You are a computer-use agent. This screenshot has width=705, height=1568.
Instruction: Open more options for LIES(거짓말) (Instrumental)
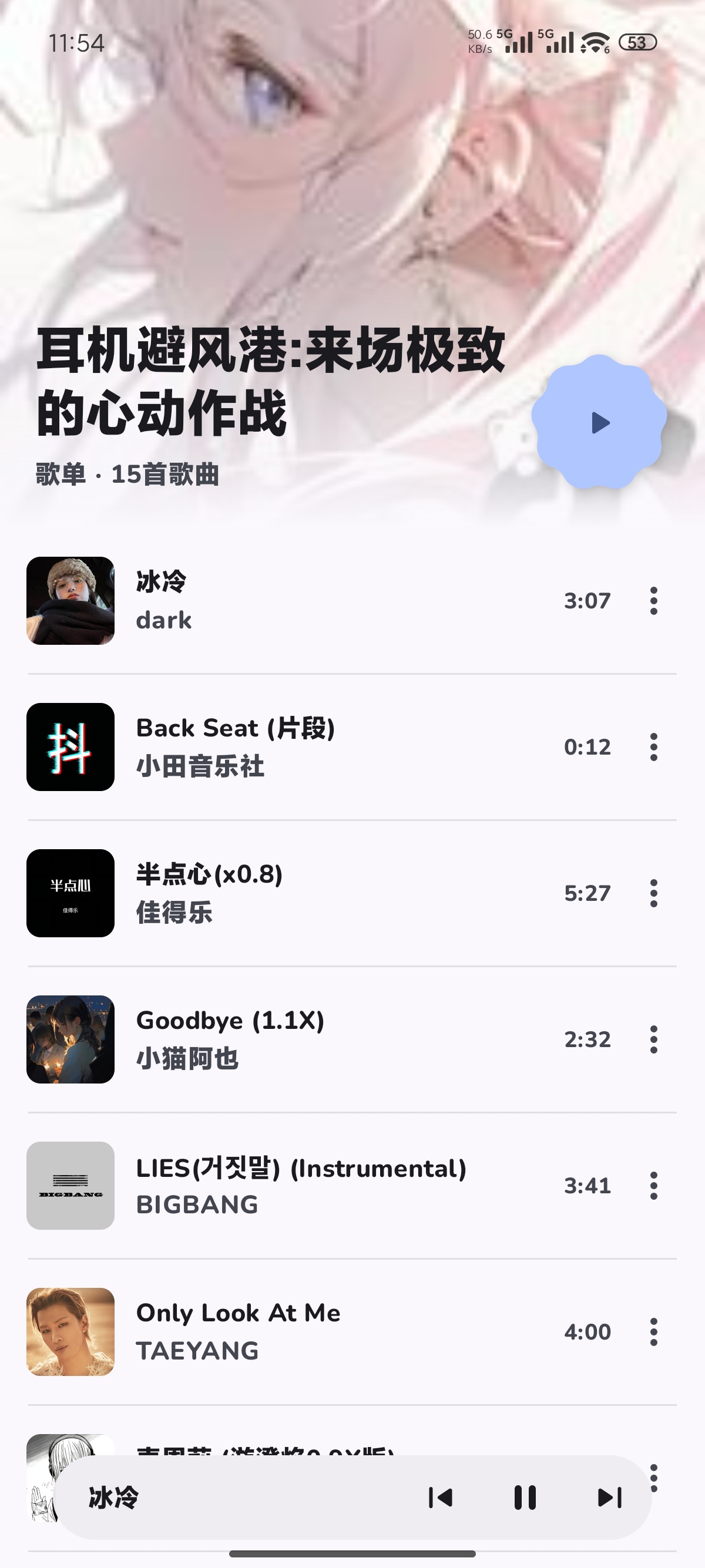654,1185
